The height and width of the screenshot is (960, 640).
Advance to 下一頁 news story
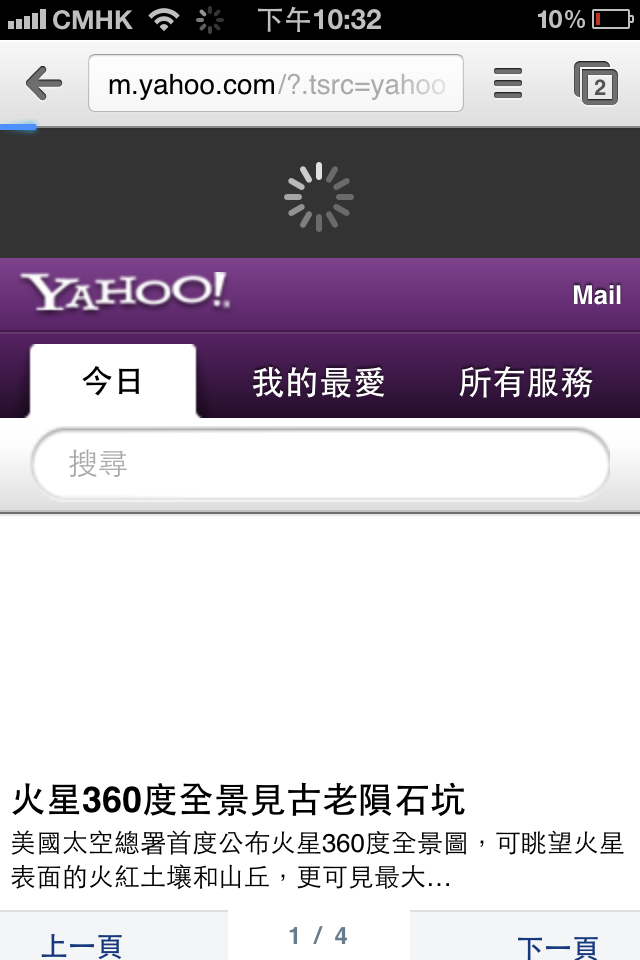point(557,944)
